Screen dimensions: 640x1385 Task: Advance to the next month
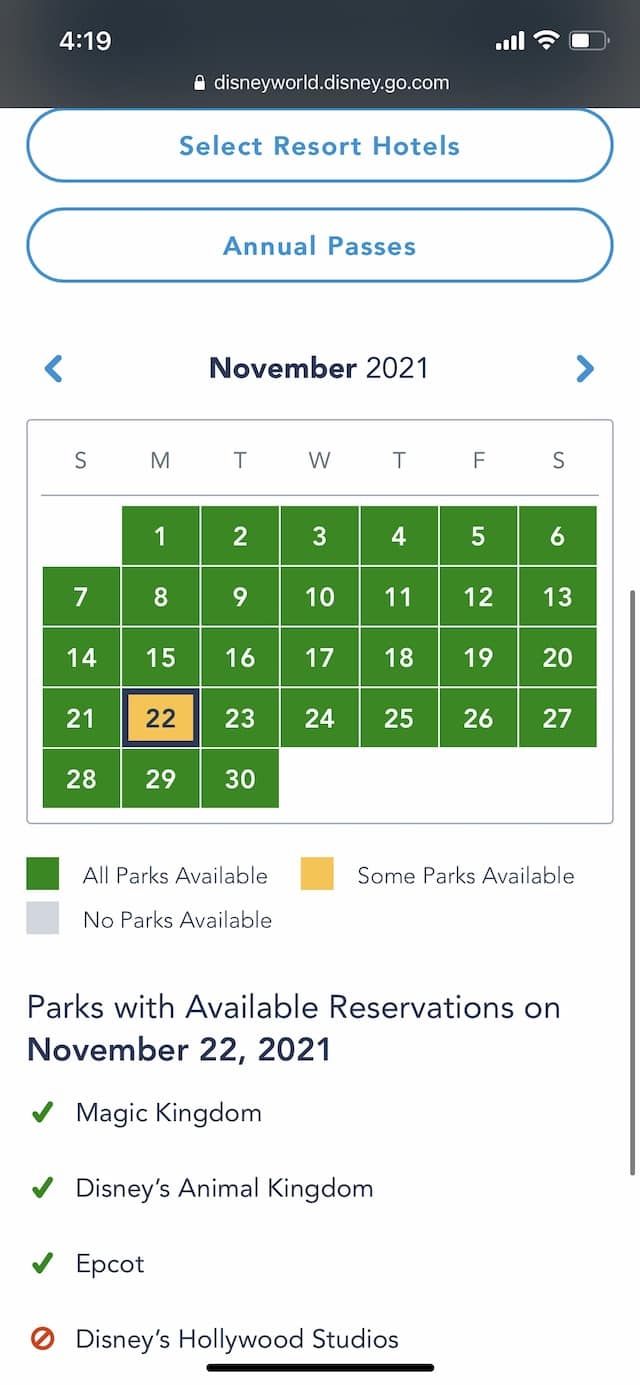pyautogui.click(x=585, y=369)
